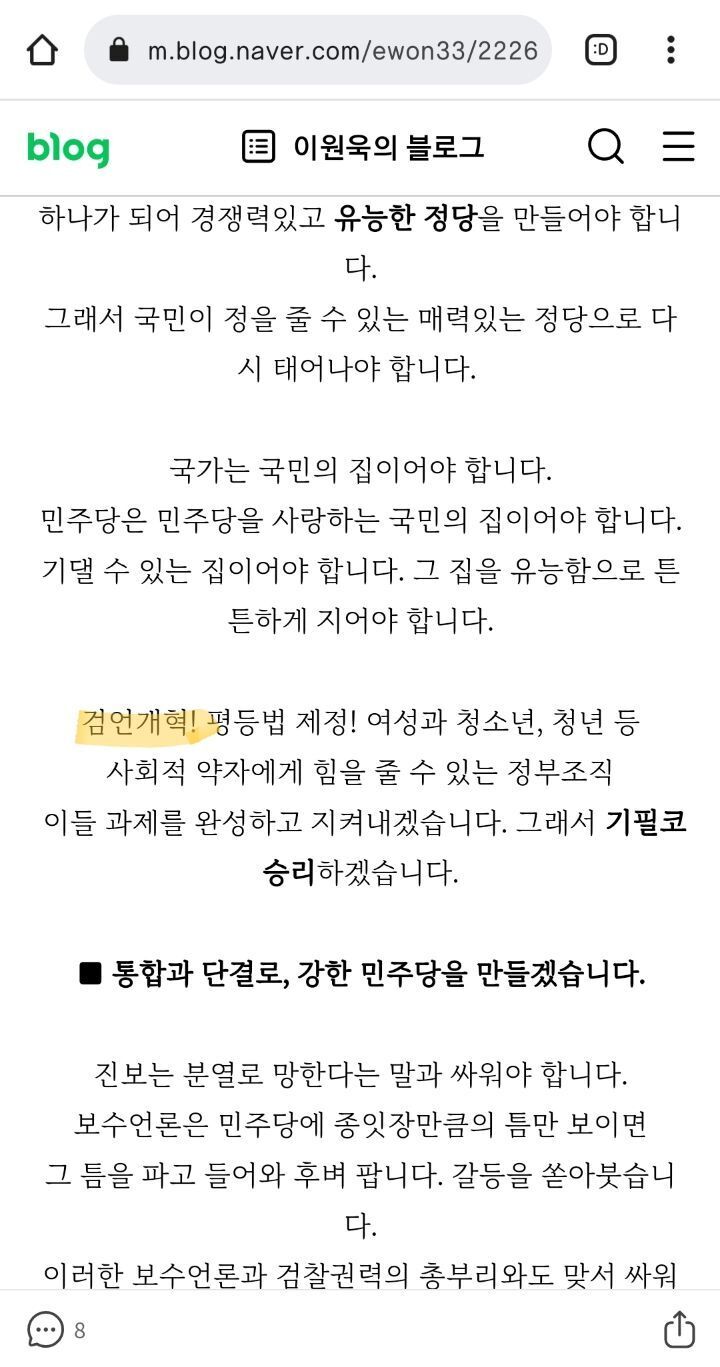Open the browser tab switcher

point(600,50)
